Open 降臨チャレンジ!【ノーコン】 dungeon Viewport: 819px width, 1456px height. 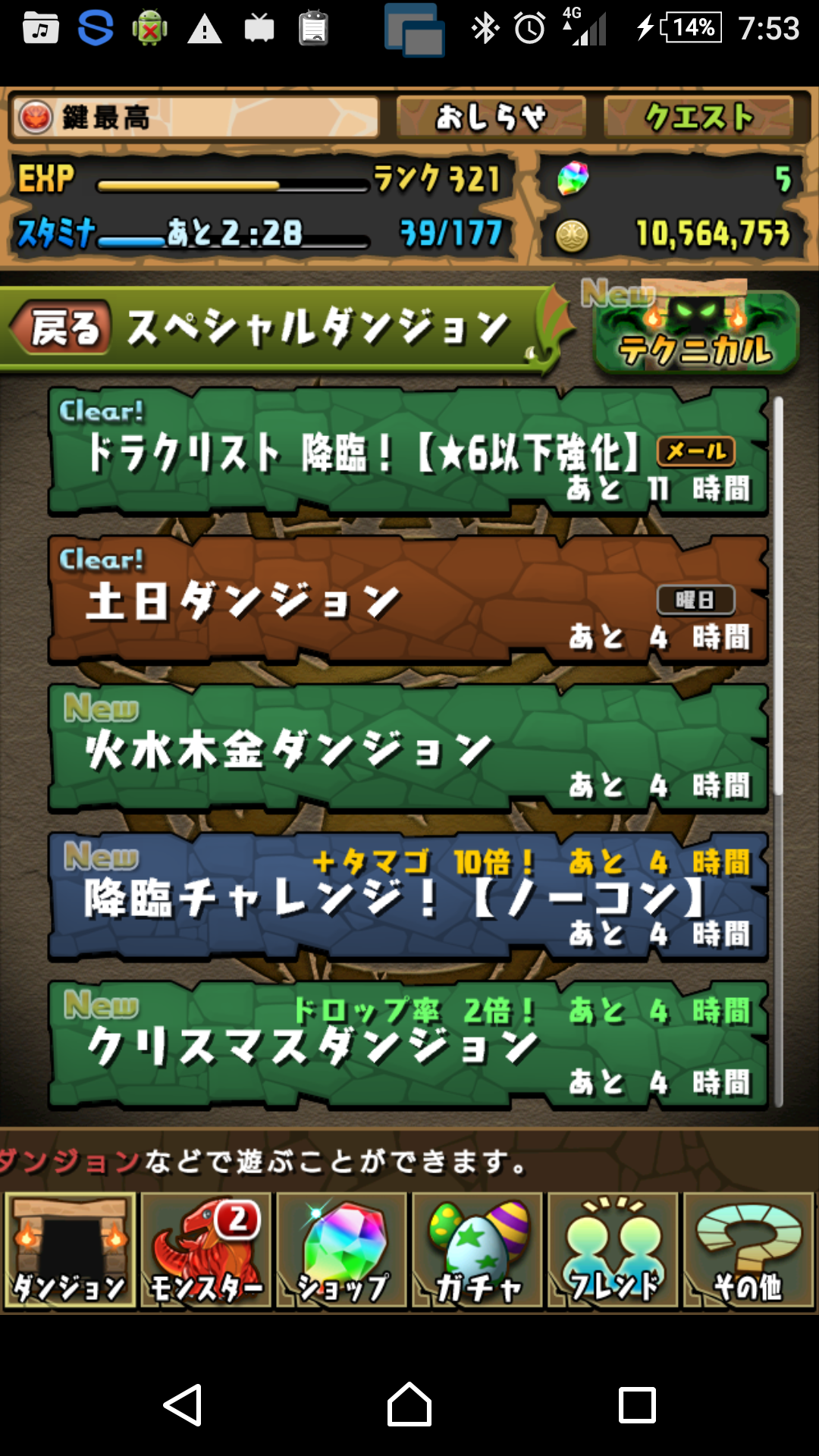408,898
